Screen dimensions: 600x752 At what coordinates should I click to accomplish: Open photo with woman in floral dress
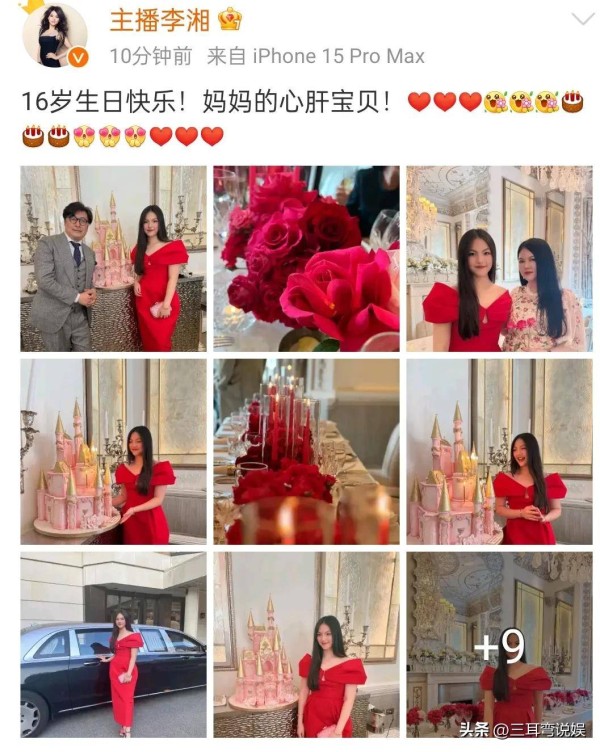click(x=499, y=258)
